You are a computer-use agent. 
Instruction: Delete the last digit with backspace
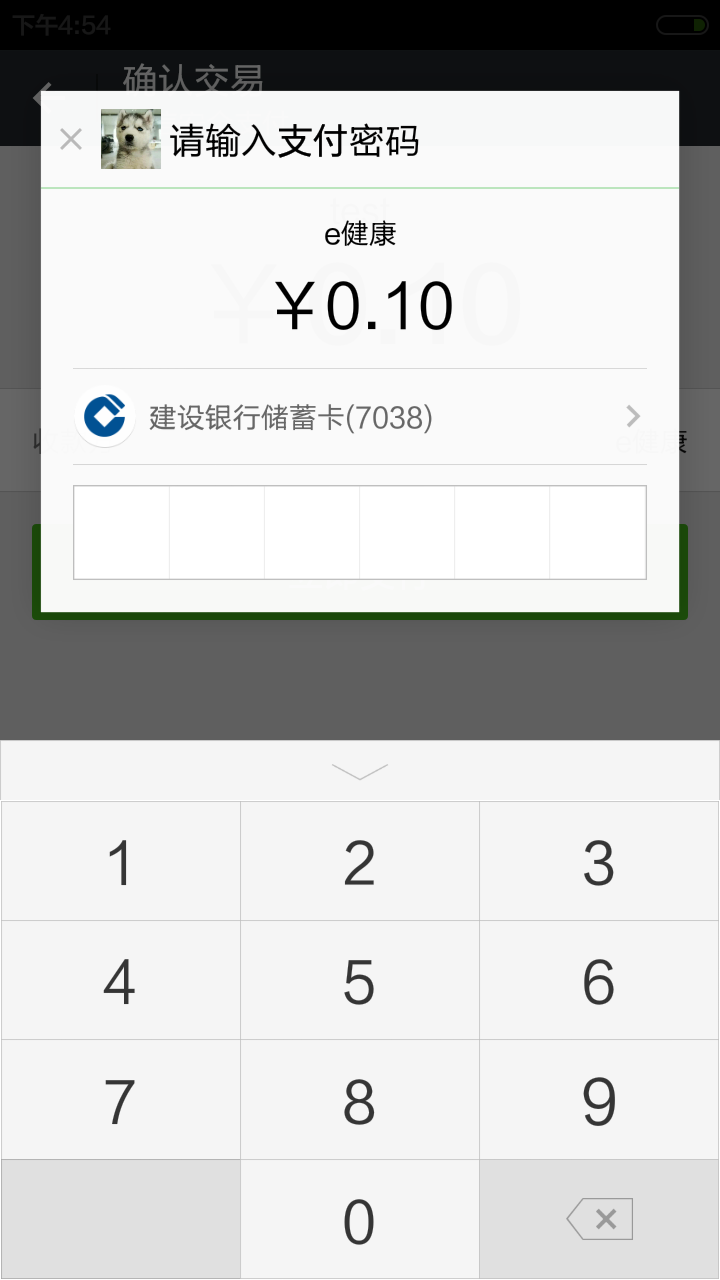[599, 1219]
